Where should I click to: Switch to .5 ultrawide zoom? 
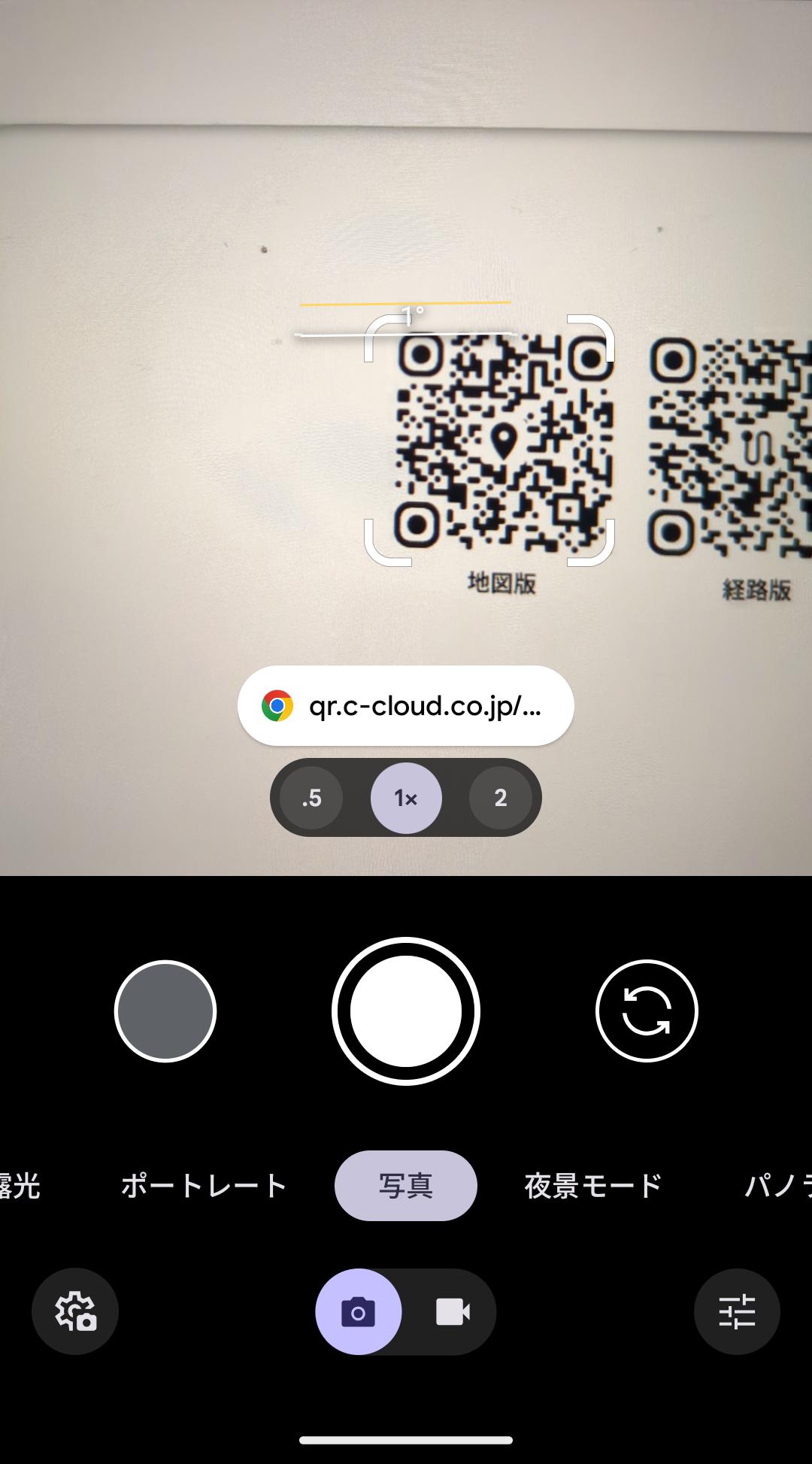(x=311, y=799)
